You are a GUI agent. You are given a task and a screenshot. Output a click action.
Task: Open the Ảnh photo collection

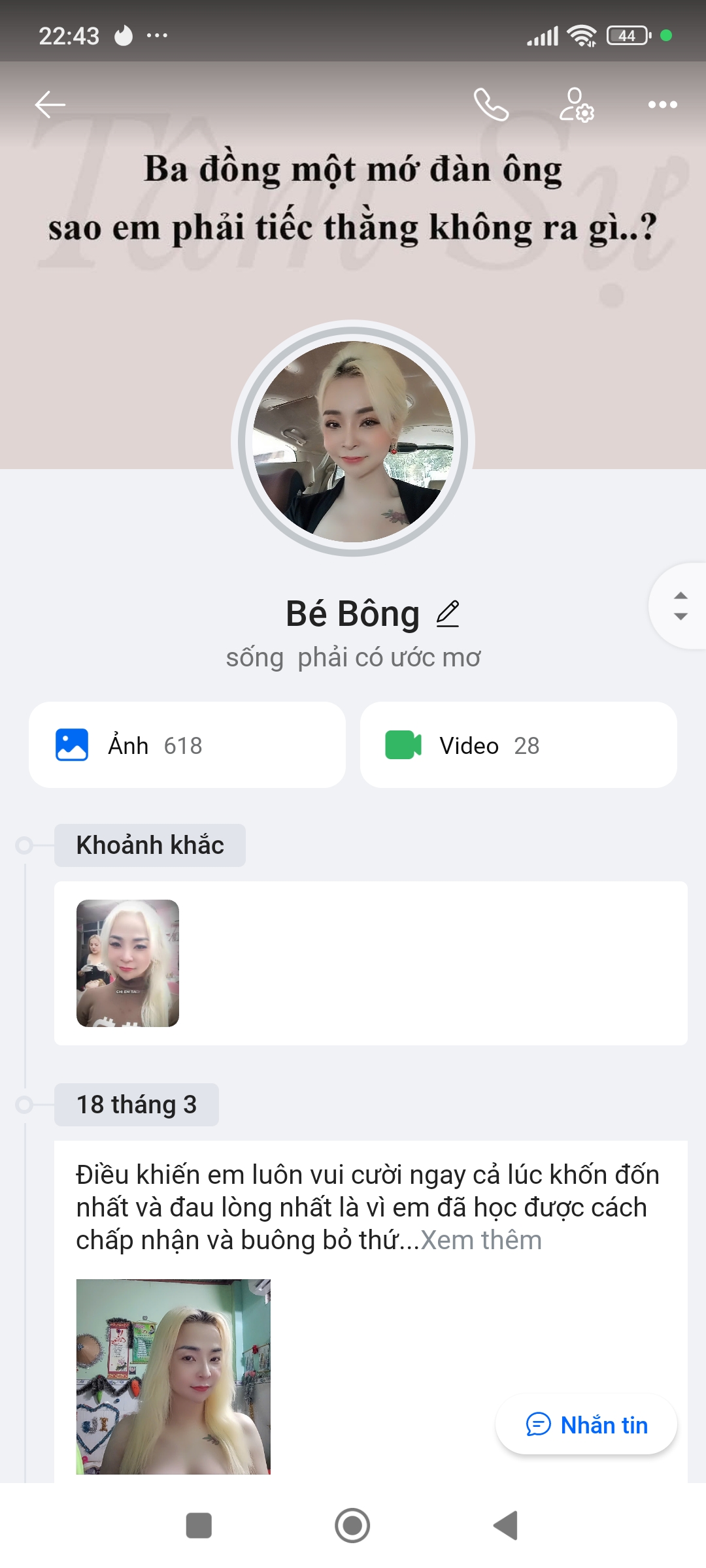[187, 745]
